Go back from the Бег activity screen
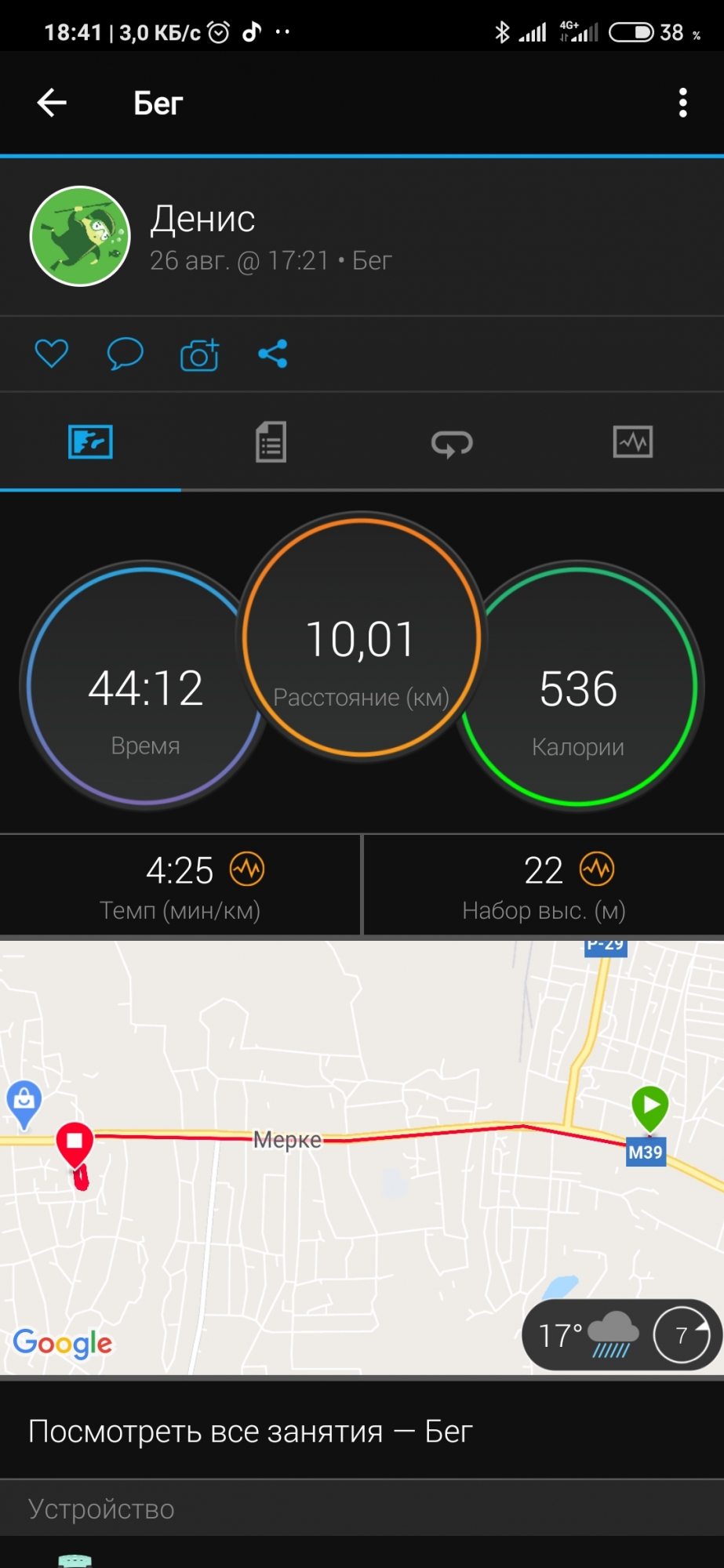 click(52, 103)
